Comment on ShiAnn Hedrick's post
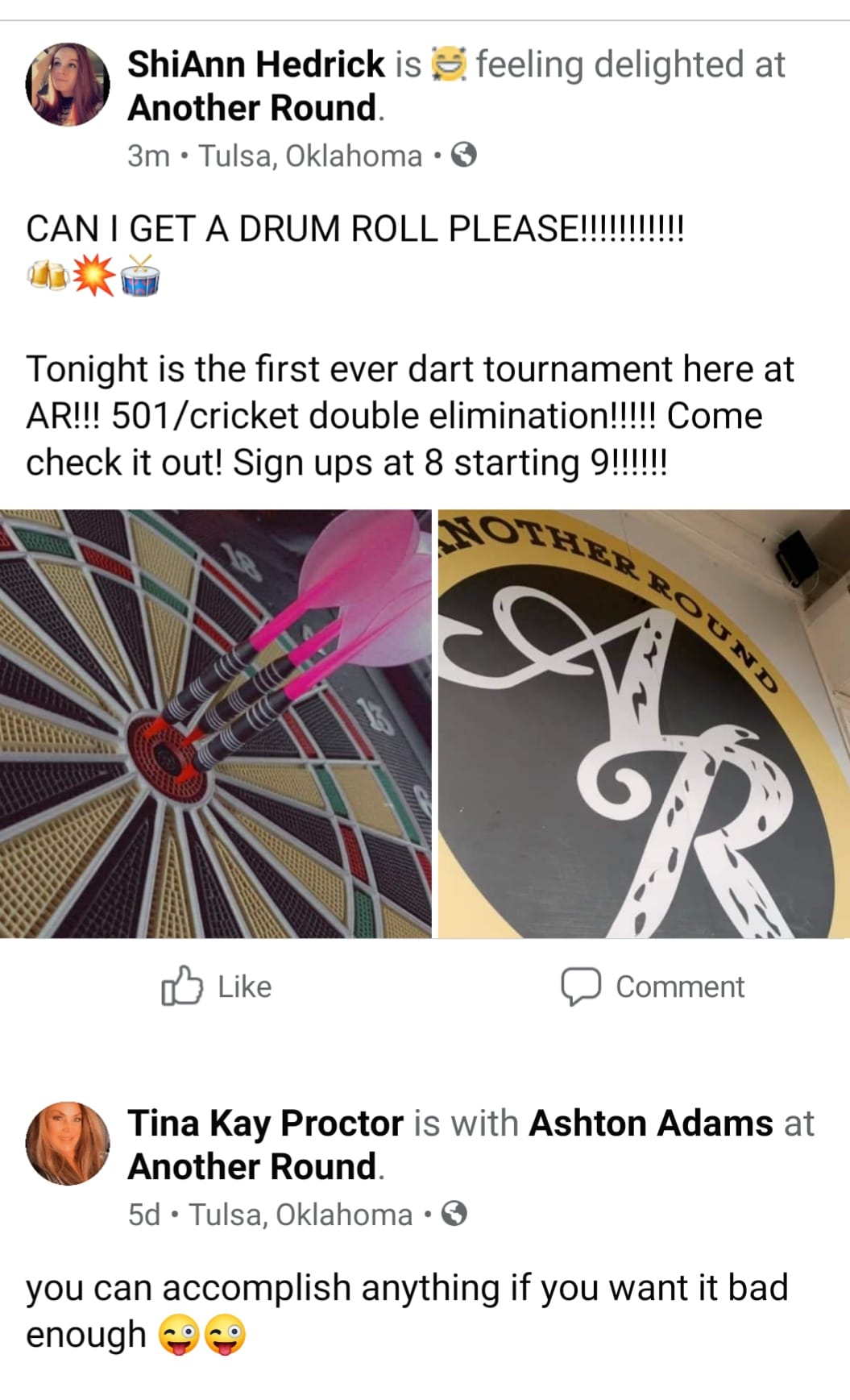This screenshot has width=850, height=1400. (653, 987)
